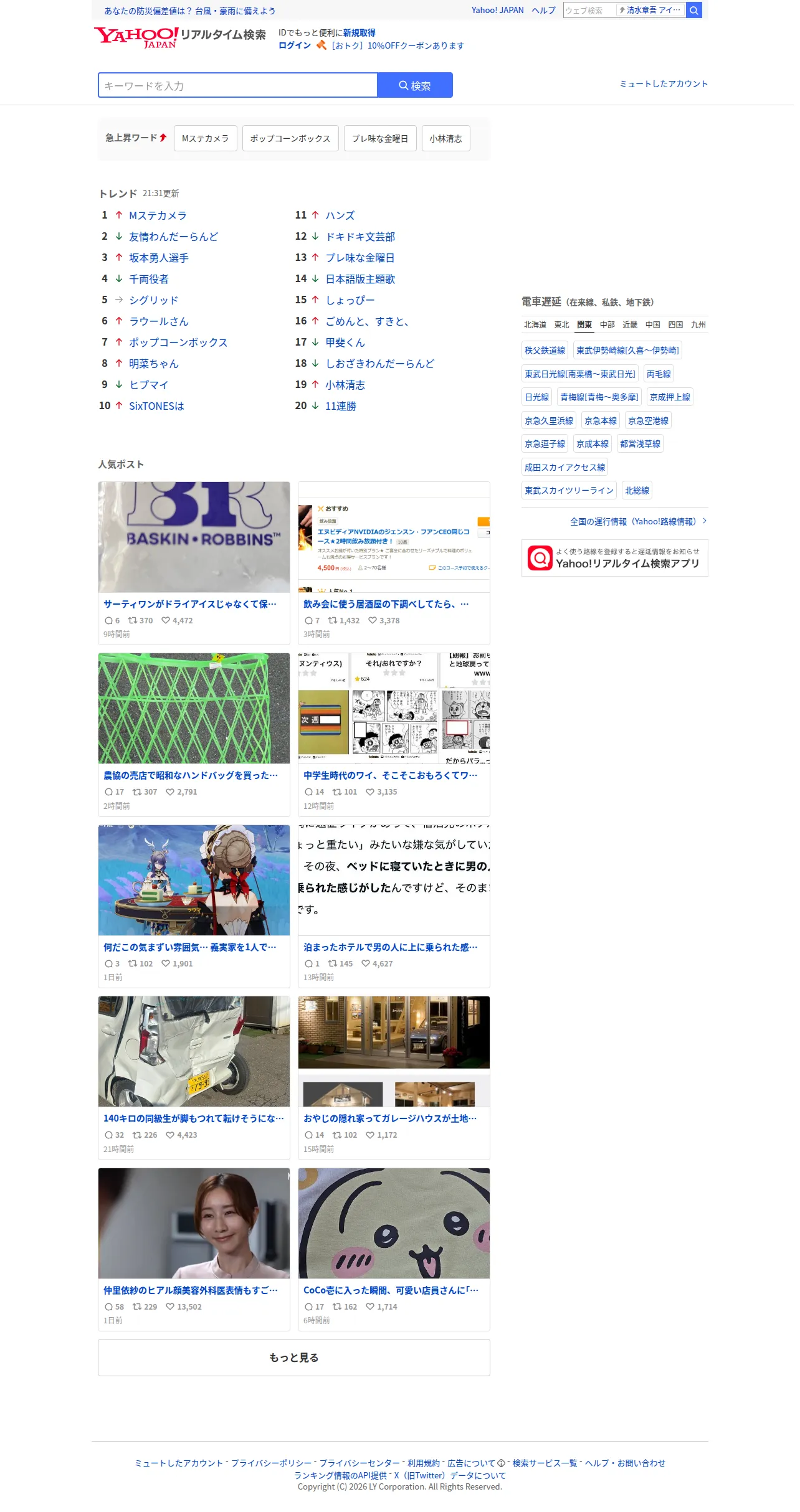Tap もっと見る to load more posts
The width and height of the screenshot is (800, 1512).
coord(294,1358)
